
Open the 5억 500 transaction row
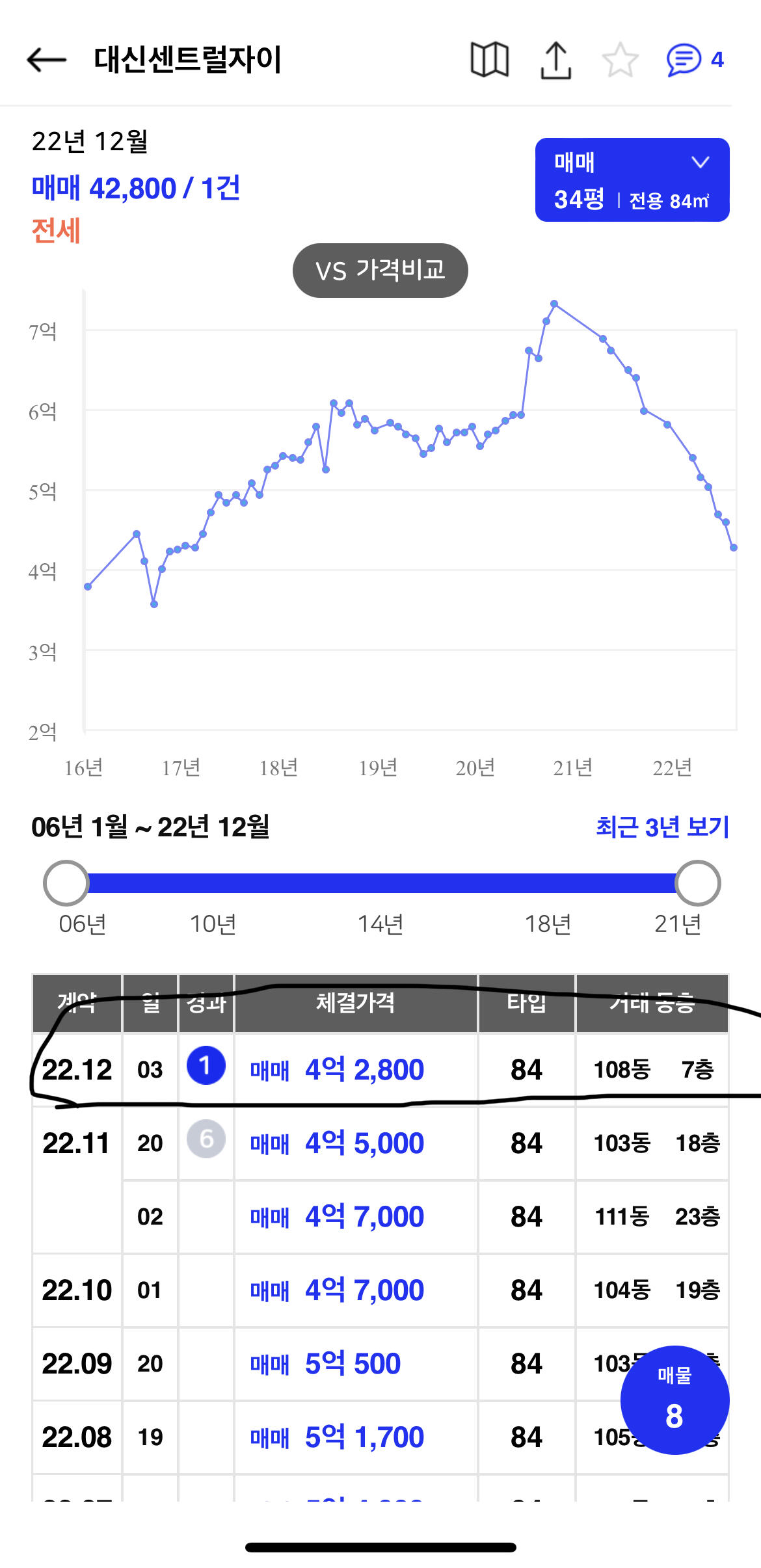click(351, 1364)
